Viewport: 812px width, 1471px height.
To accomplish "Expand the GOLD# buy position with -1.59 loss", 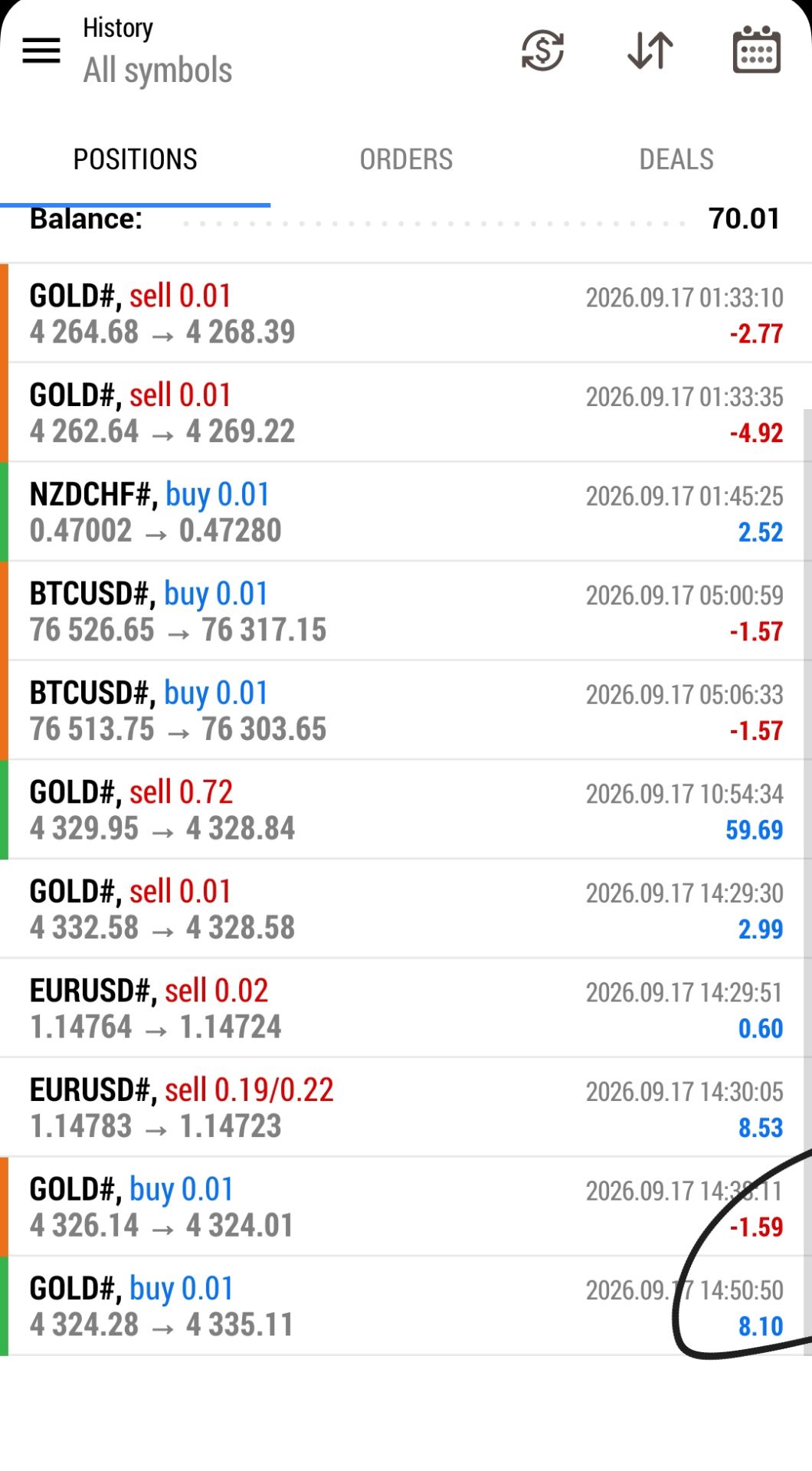I will 406,1207.
